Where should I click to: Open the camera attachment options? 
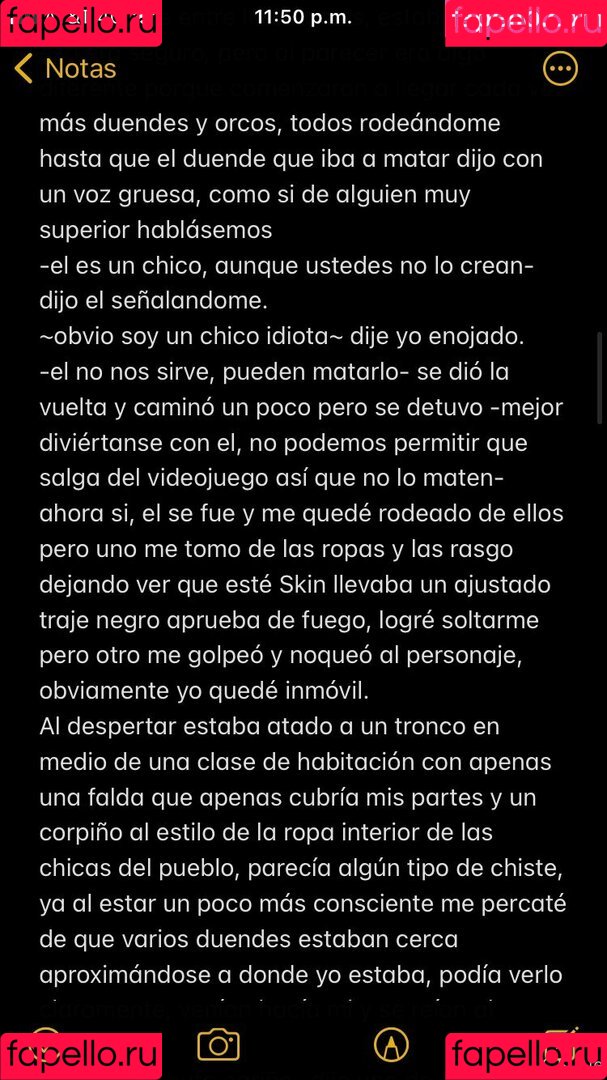[218, 1044]
